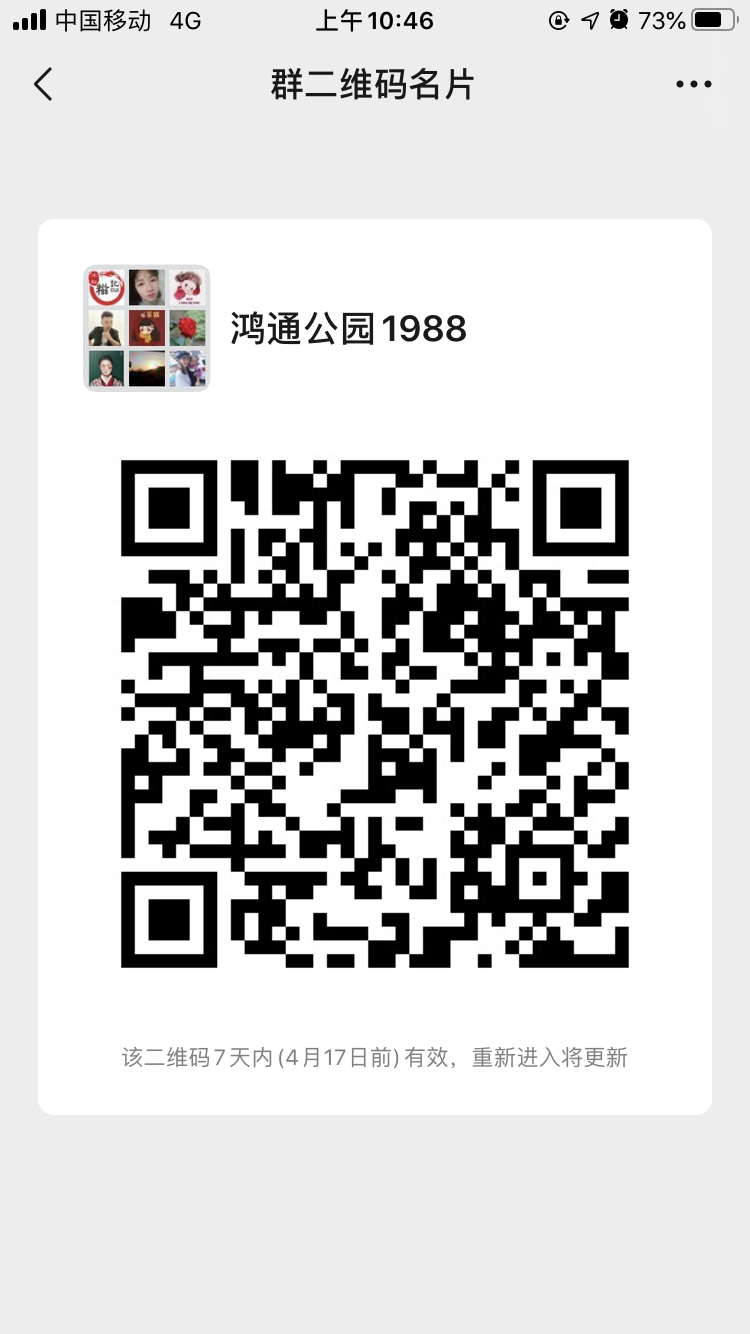Tap the back chevron to return
Image resolution: width=750 pixels, height=1334 pixels.
(42, 85)
